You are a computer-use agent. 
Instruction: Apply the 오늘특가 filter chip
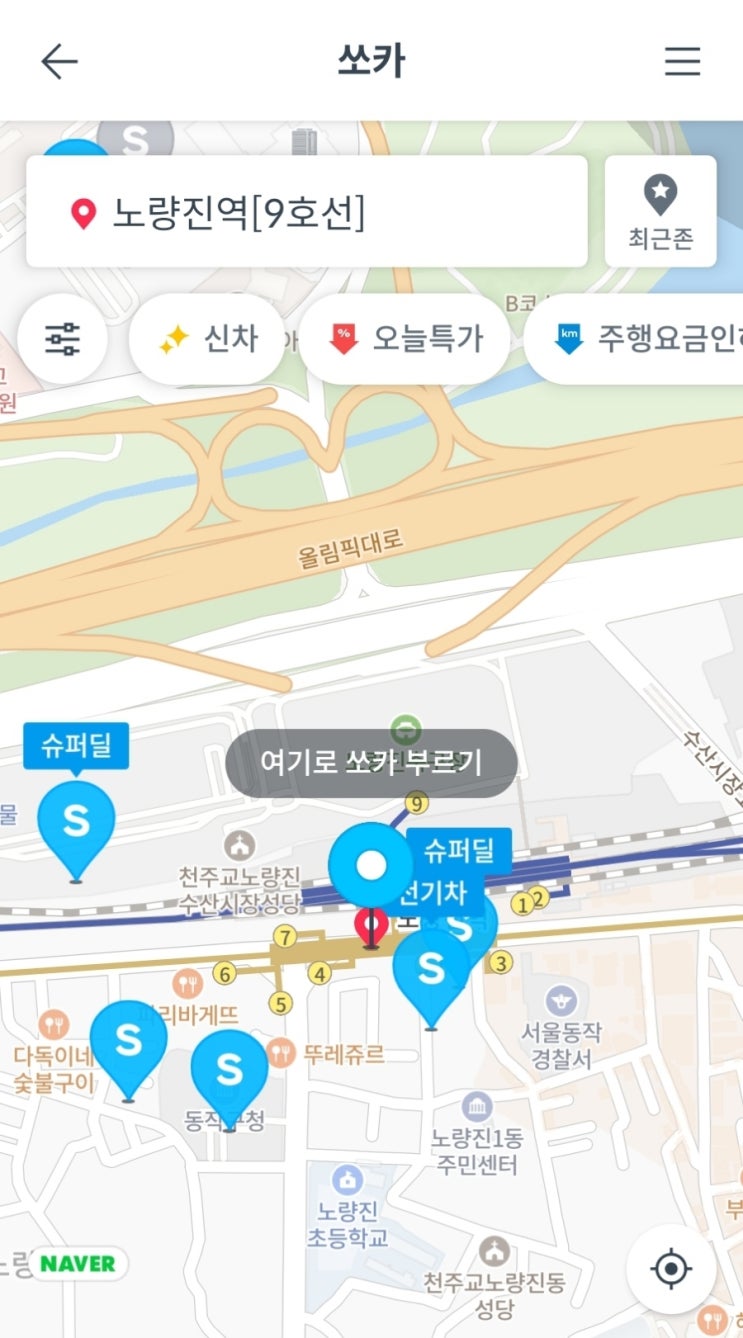pyautogui.click(x=405, y=339)
